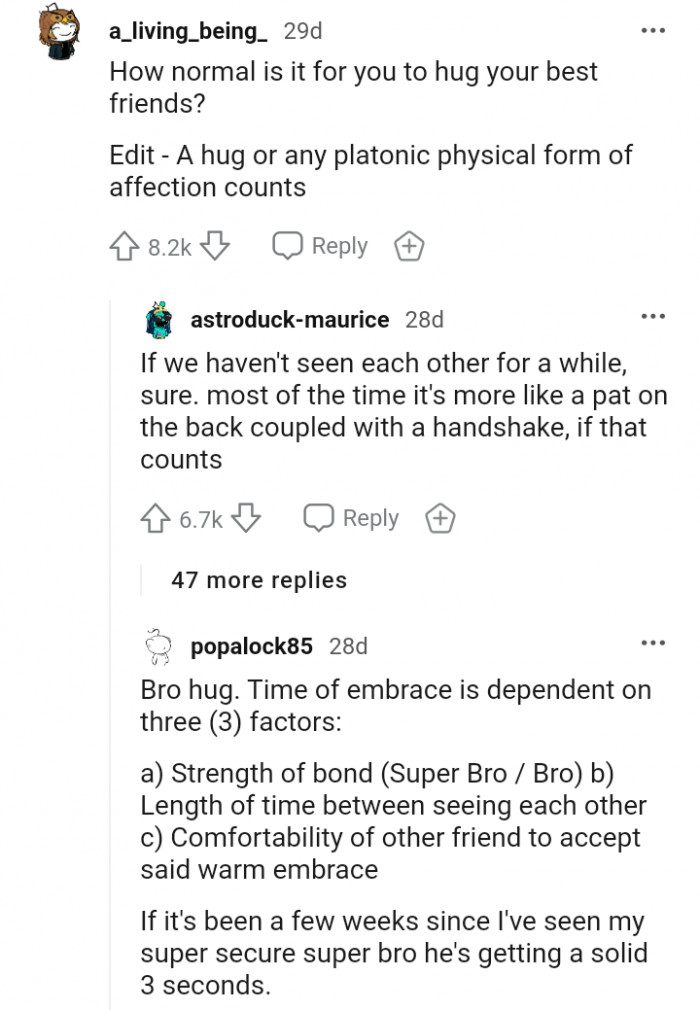Open overflow menu on popalock85's comment
This screenshot has width=700, height=1010.
652,642
